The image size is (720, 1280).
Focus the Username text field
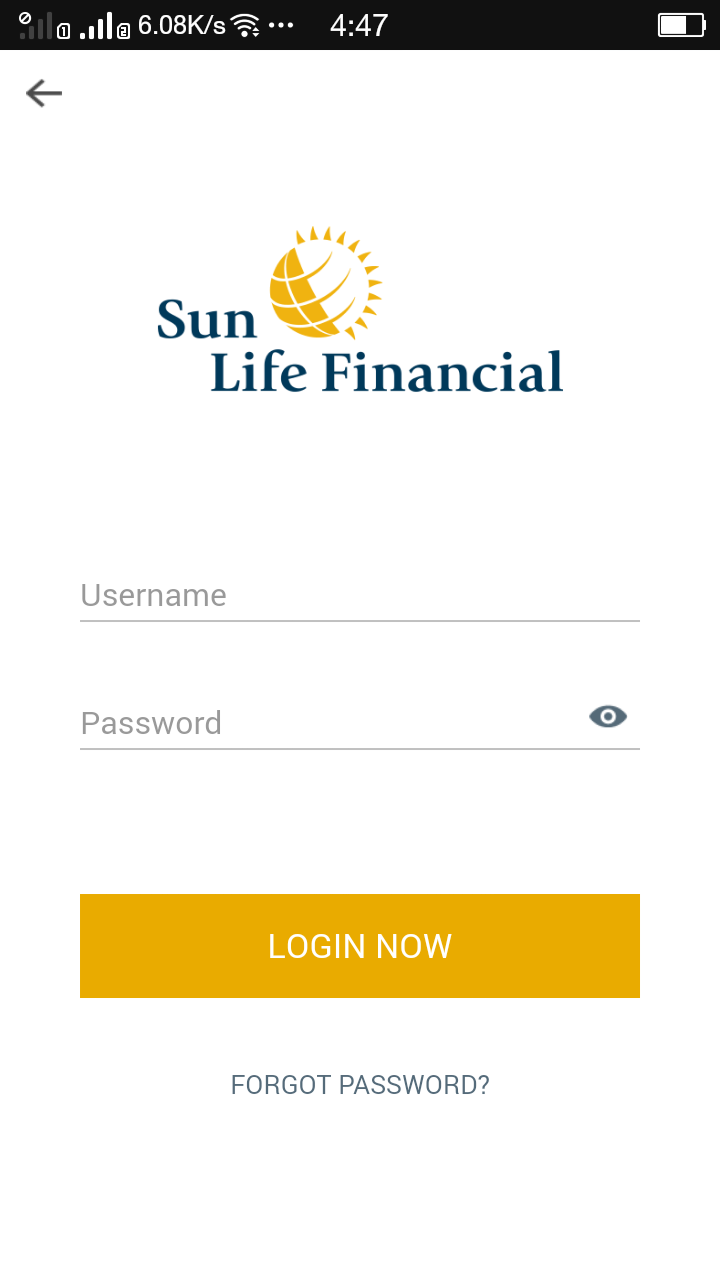(x=358, y=596)
